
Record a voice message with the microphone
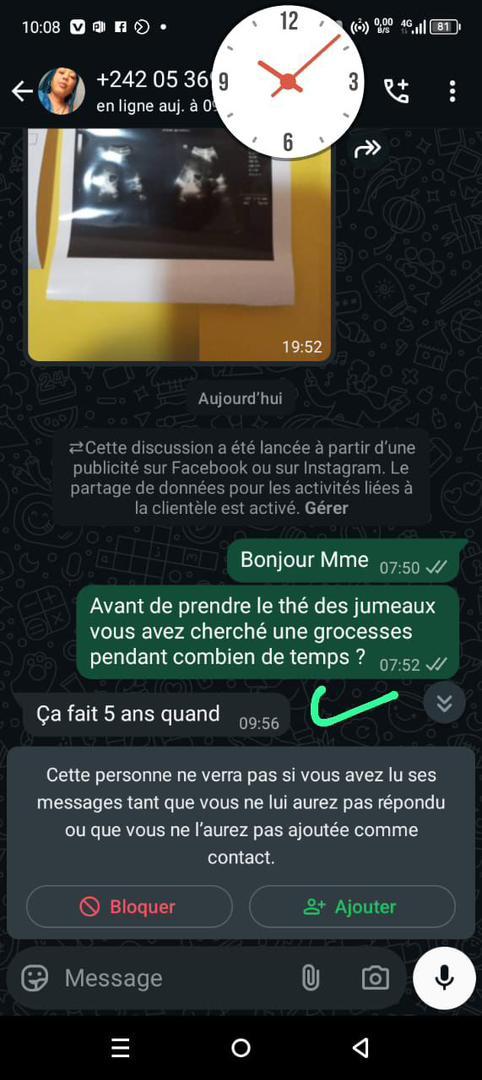[444, 978]
